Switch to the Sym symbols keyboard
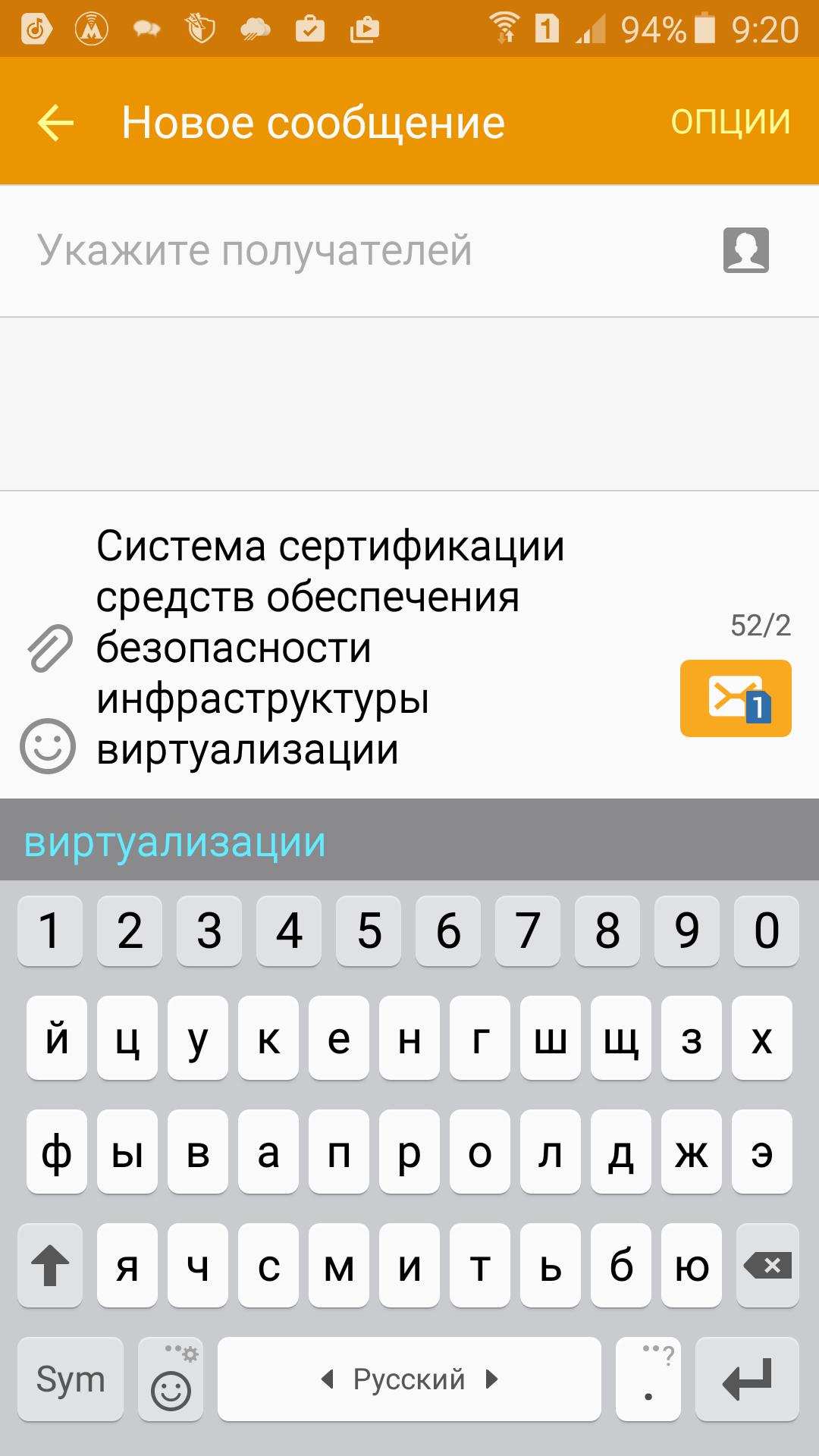 coord(71,1379)
